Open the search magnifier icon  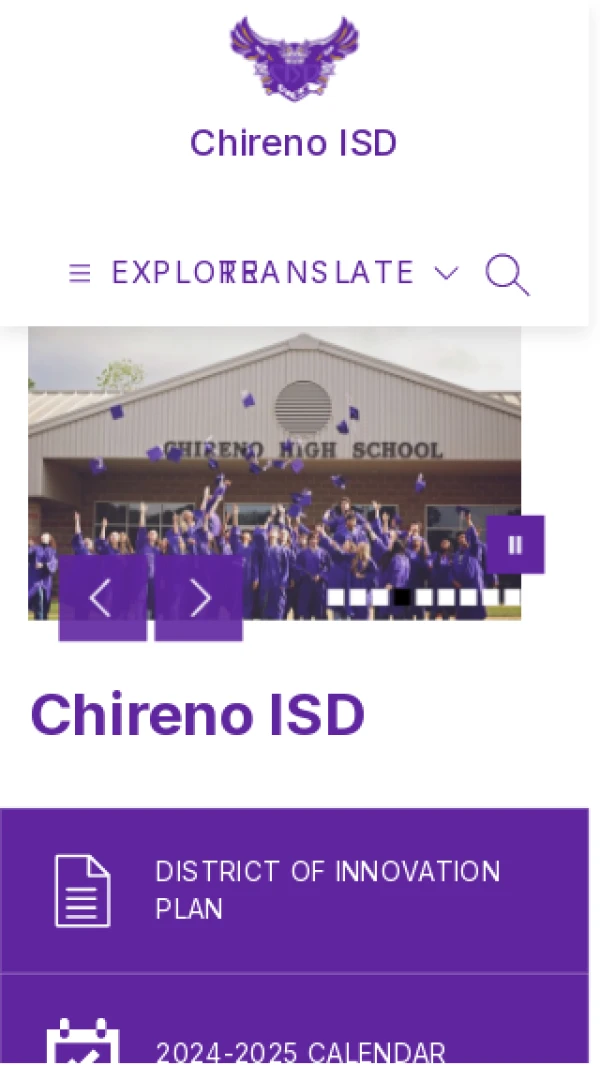click(x=507, y=274)
